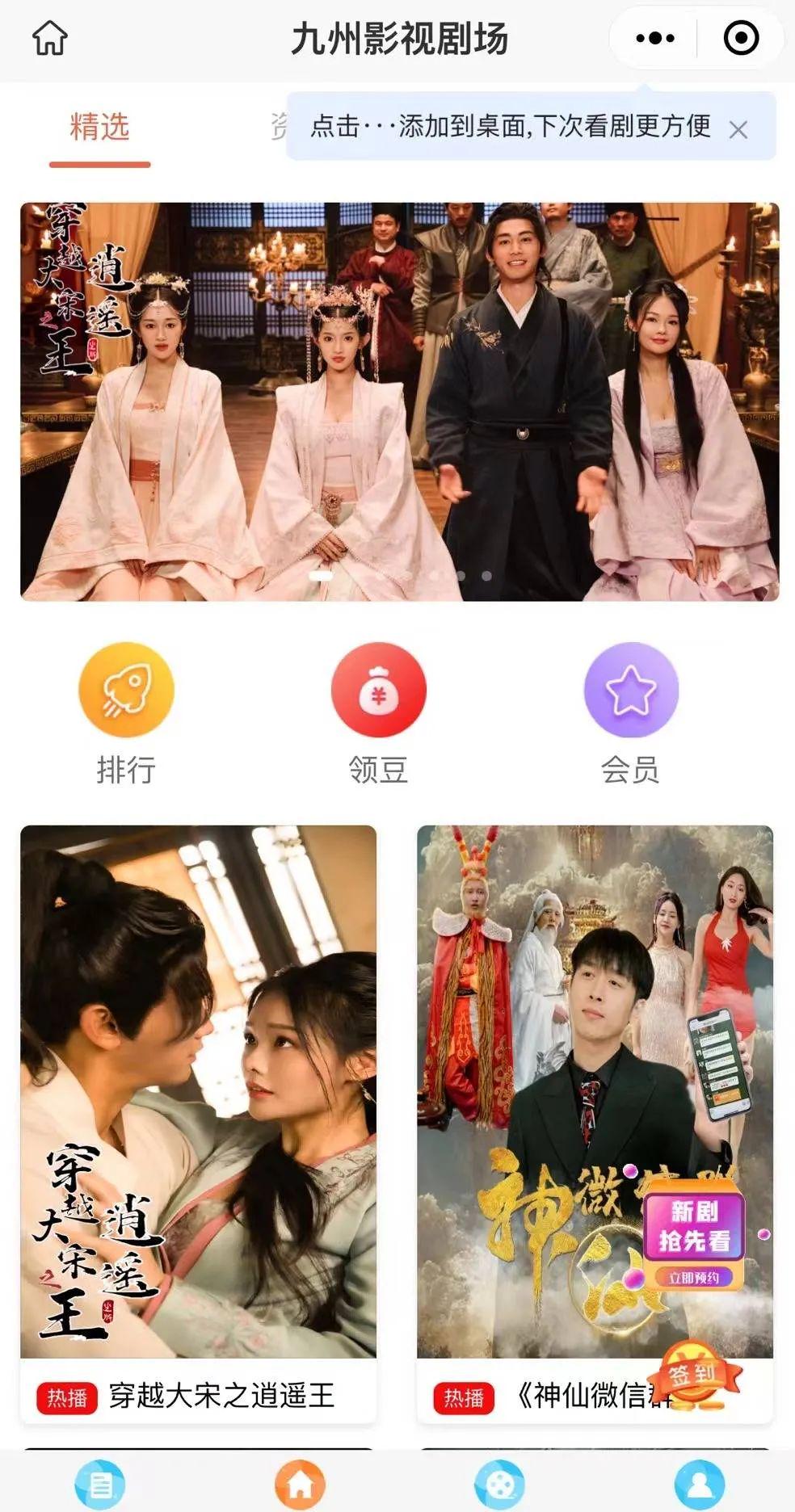Close the mini program with the circle button
The height and width of the screenshot is (1512, 795).
740,38
